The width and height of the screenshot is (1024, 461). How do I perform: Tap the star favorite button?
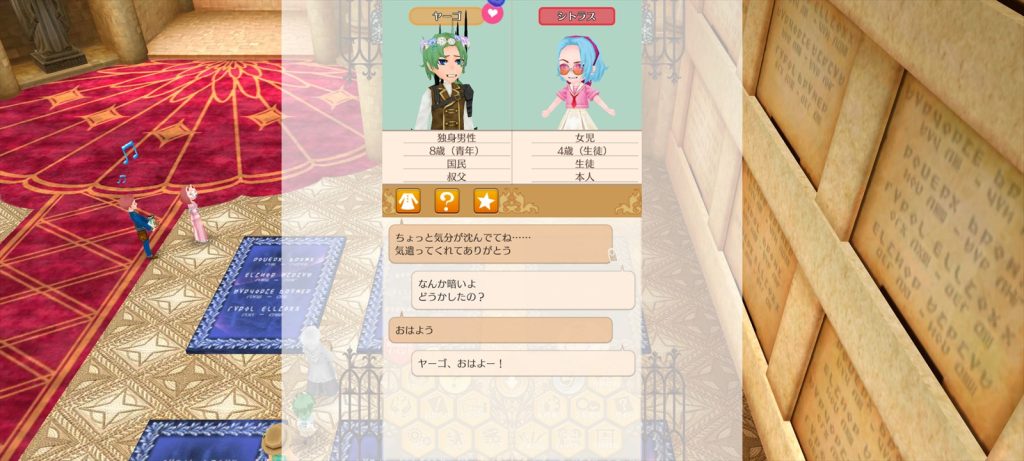coord(486,201)
